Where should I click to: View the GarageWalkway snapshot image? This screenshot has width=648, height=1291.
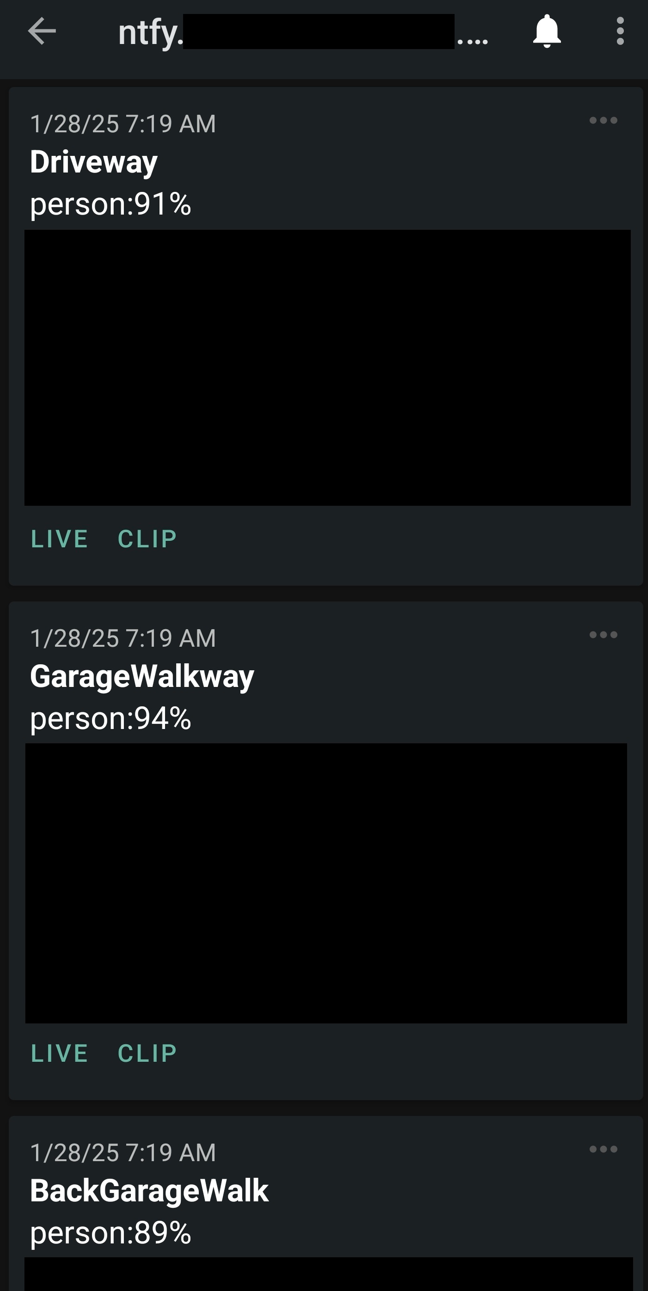click(x=326, y=882)
